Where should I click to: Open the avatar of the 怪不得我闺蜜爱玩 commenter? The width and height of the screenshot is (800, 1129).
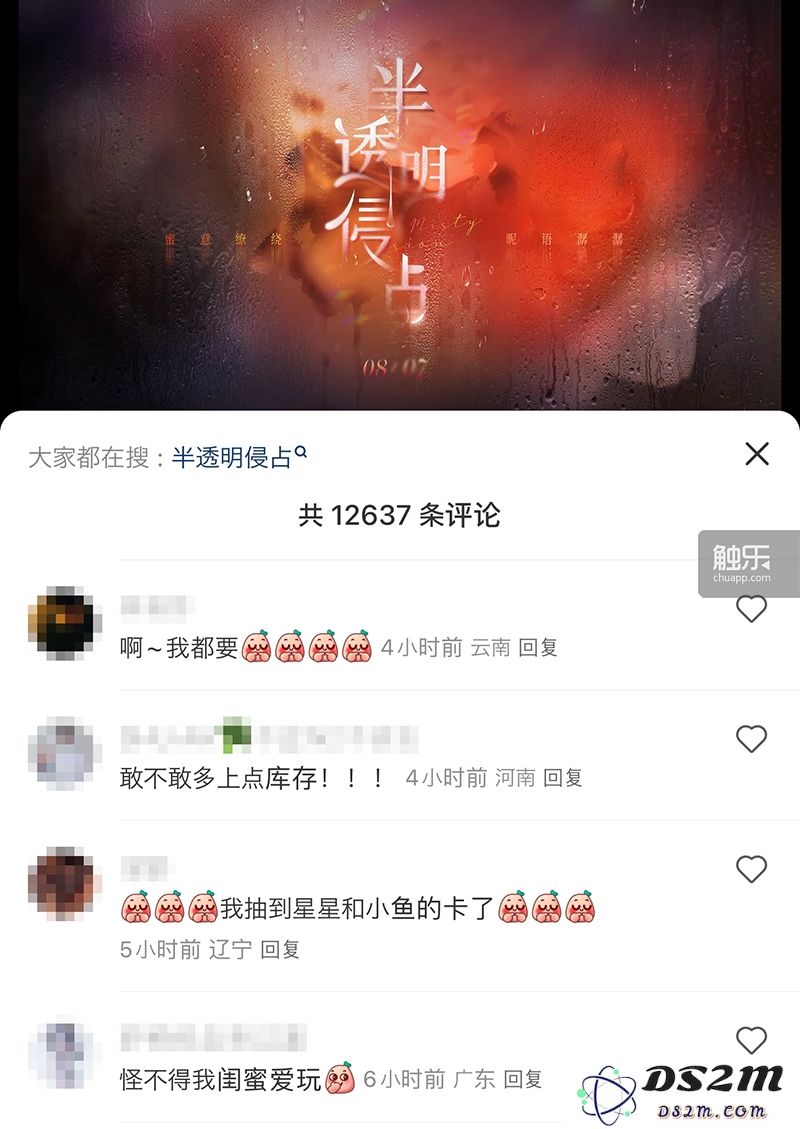[x=64, y=1053]
